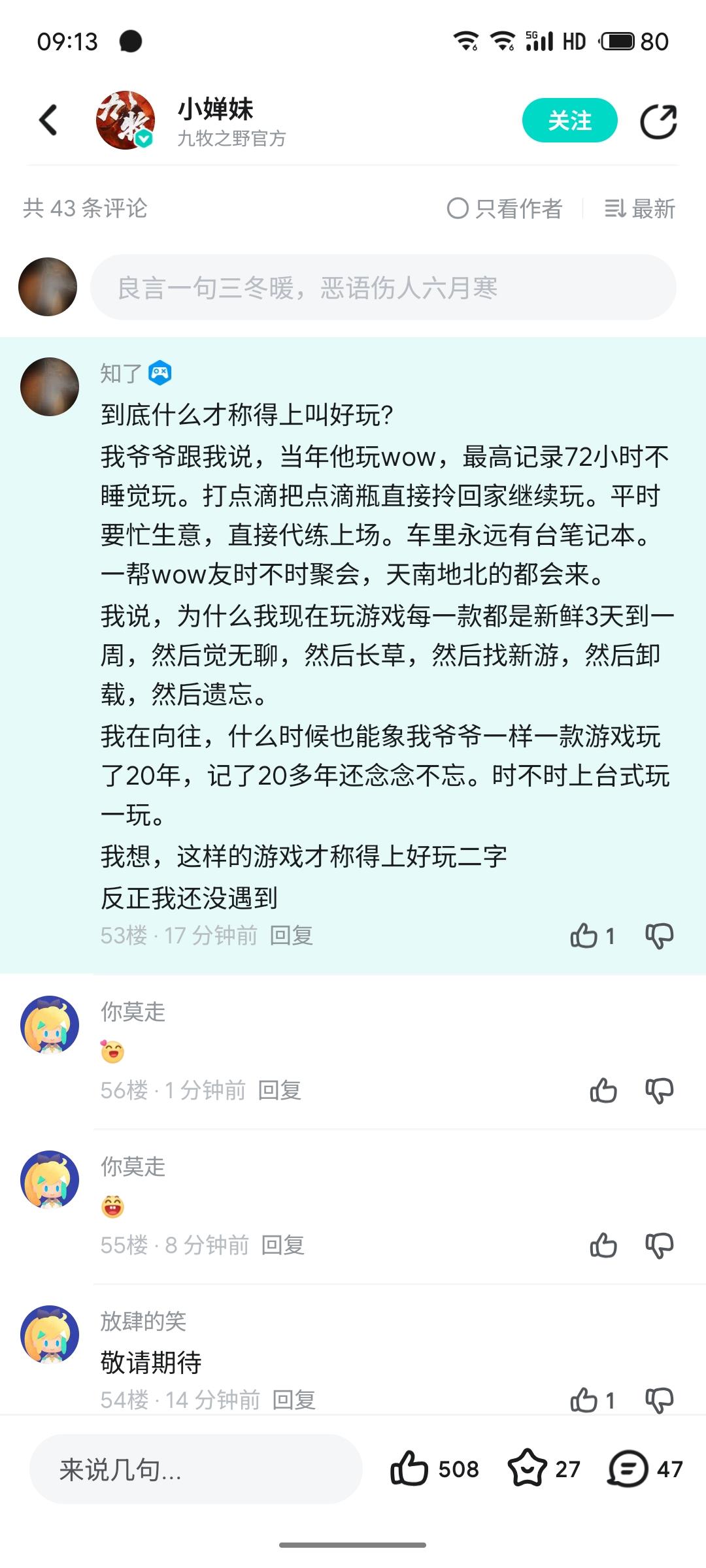Like the post with 508 likes
Screen dimensions: 706x1568
[x=410, y=1469]
